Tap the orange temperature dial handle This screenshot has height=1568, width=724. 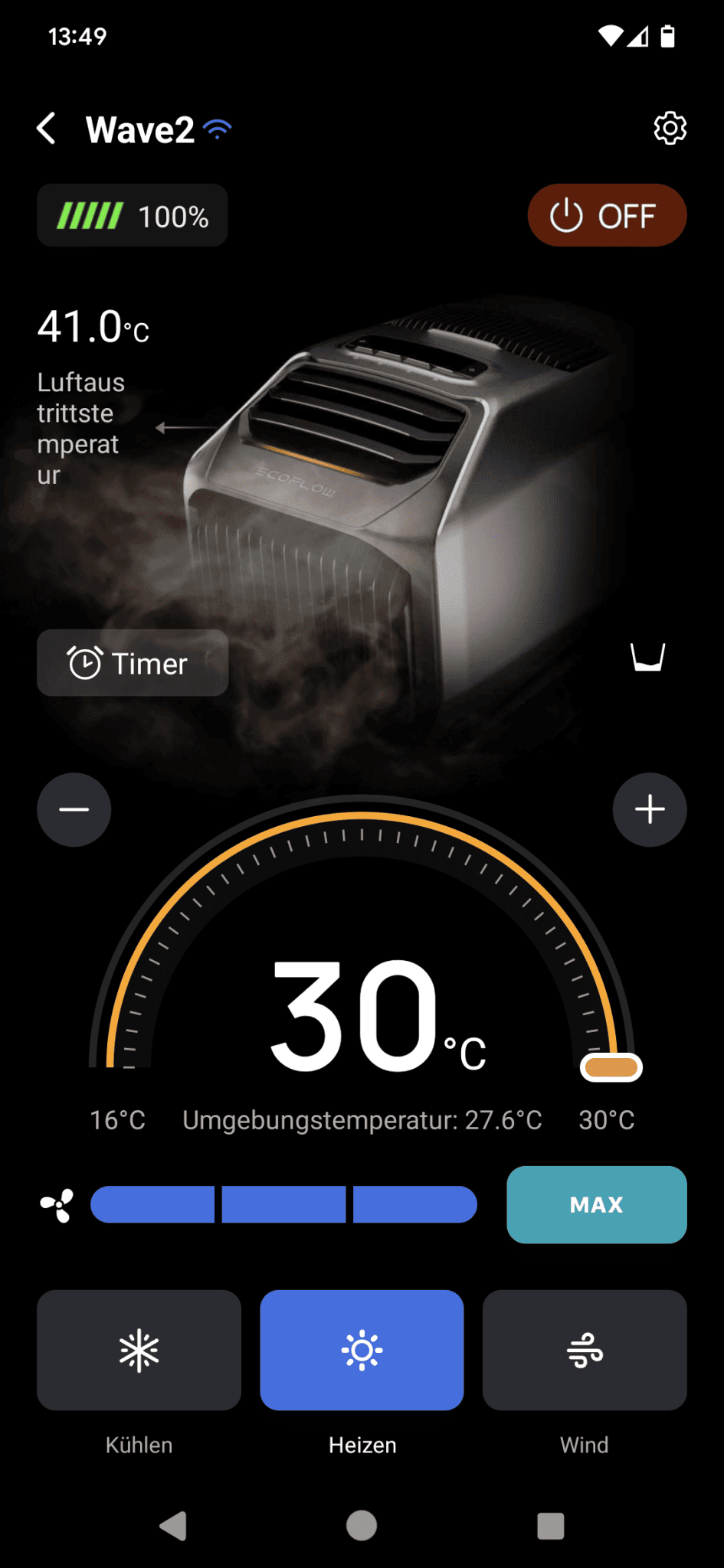(611, 1067)
